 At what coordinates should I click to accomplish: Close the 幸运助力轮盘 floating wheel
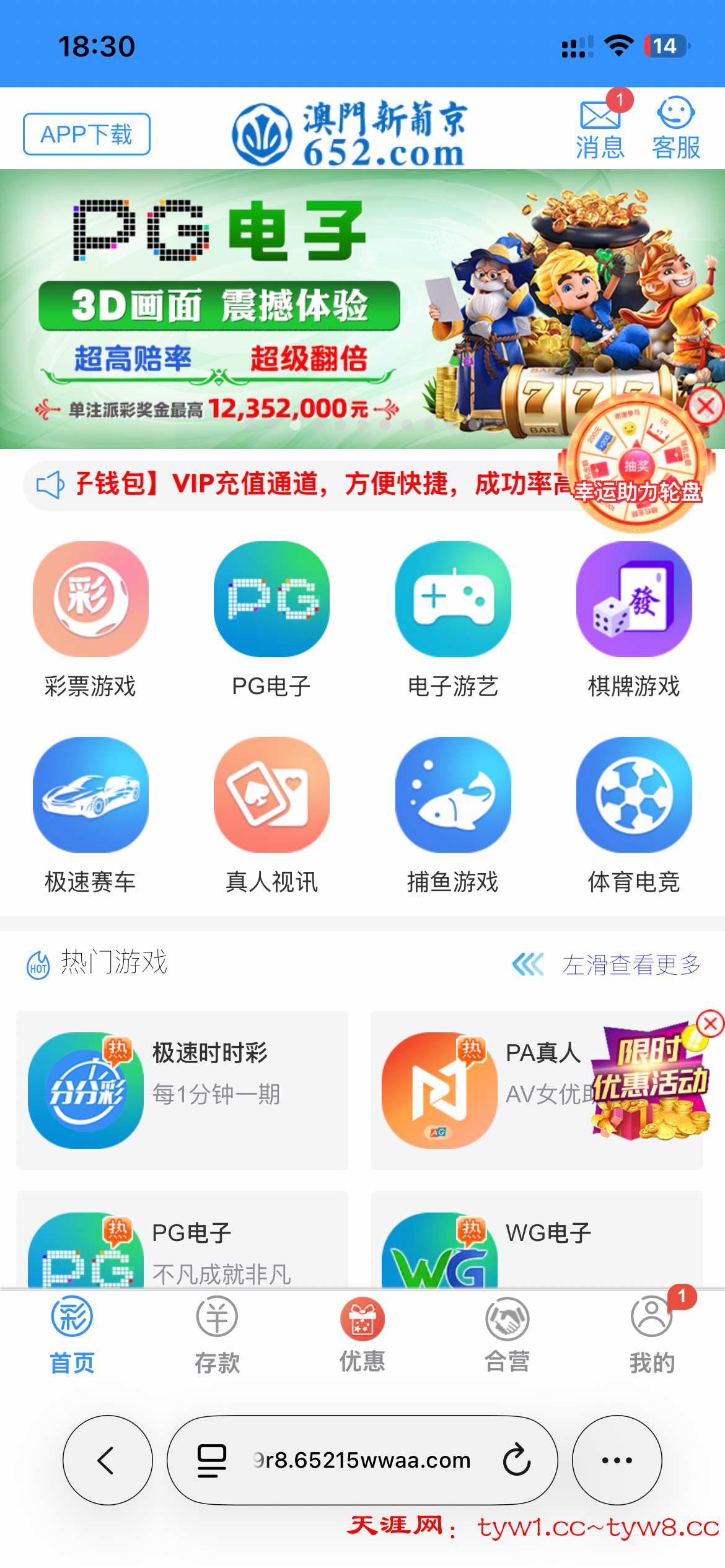(705, 407)
